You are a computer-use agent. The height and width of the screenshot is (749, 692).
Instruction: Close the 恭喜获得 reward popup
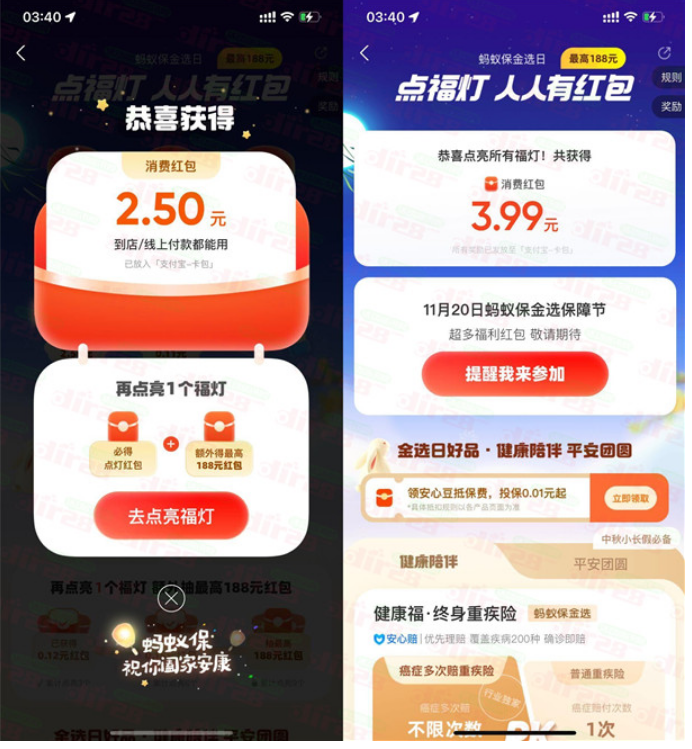[172, 599]
